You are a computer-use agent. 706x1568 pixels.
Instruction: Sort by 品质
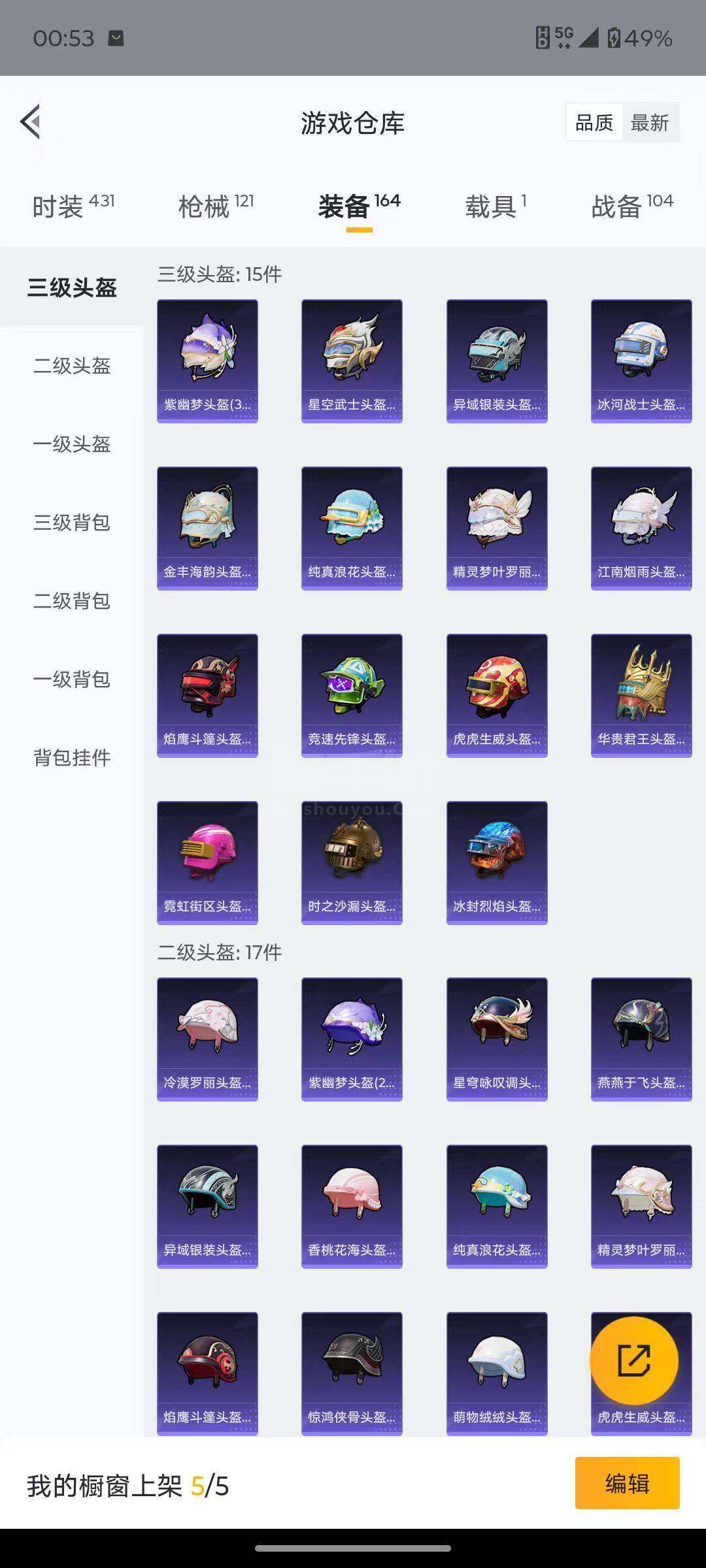(x=594, y=123)
